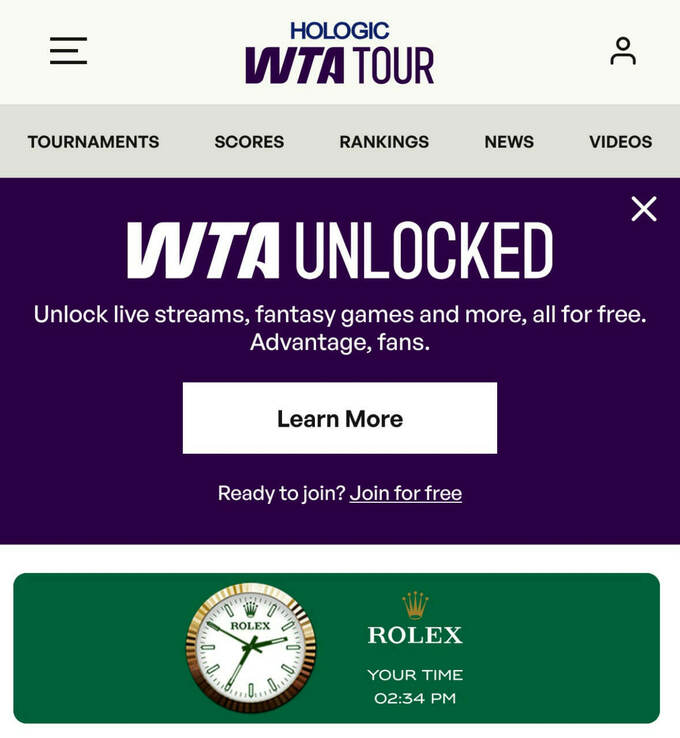Go to the Videos section

[620, 142]
